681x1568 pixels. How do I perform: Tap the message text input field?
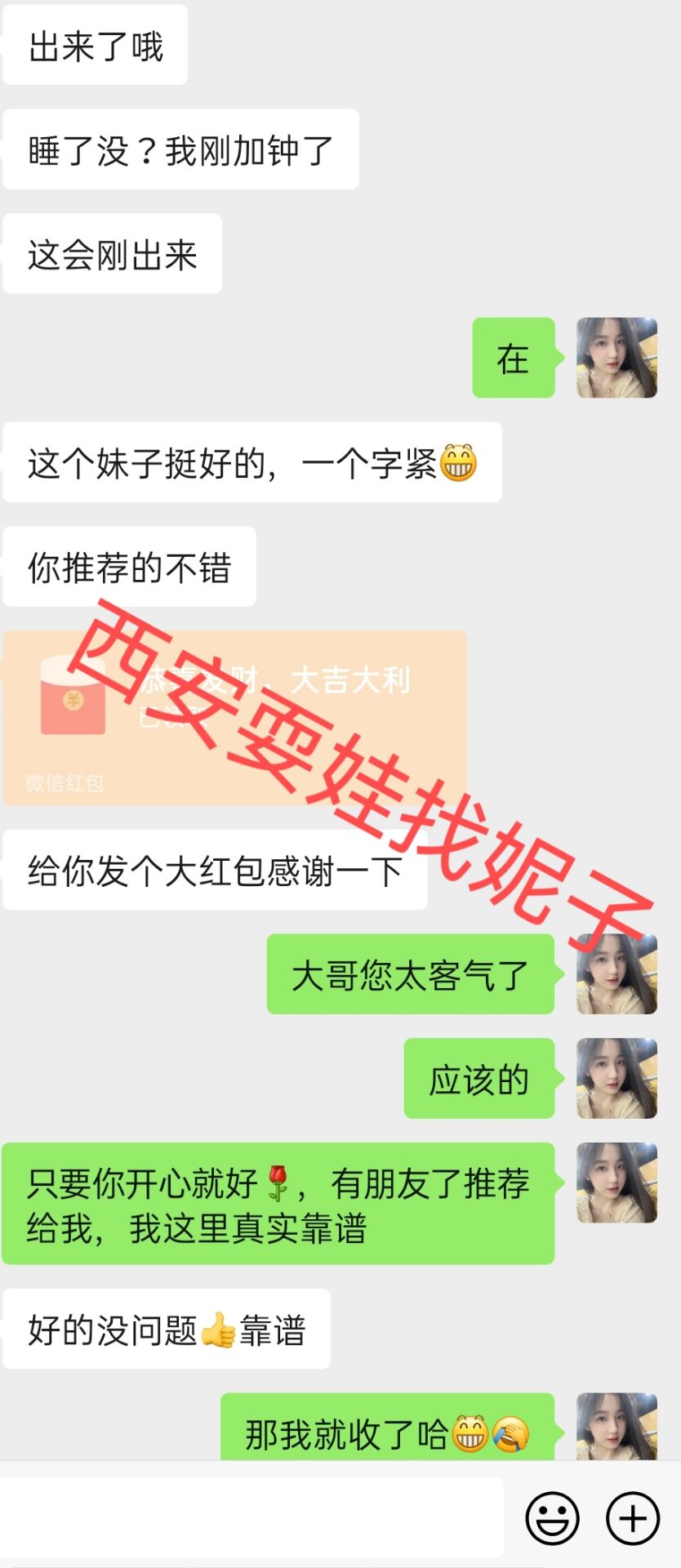click(251, 1517)
